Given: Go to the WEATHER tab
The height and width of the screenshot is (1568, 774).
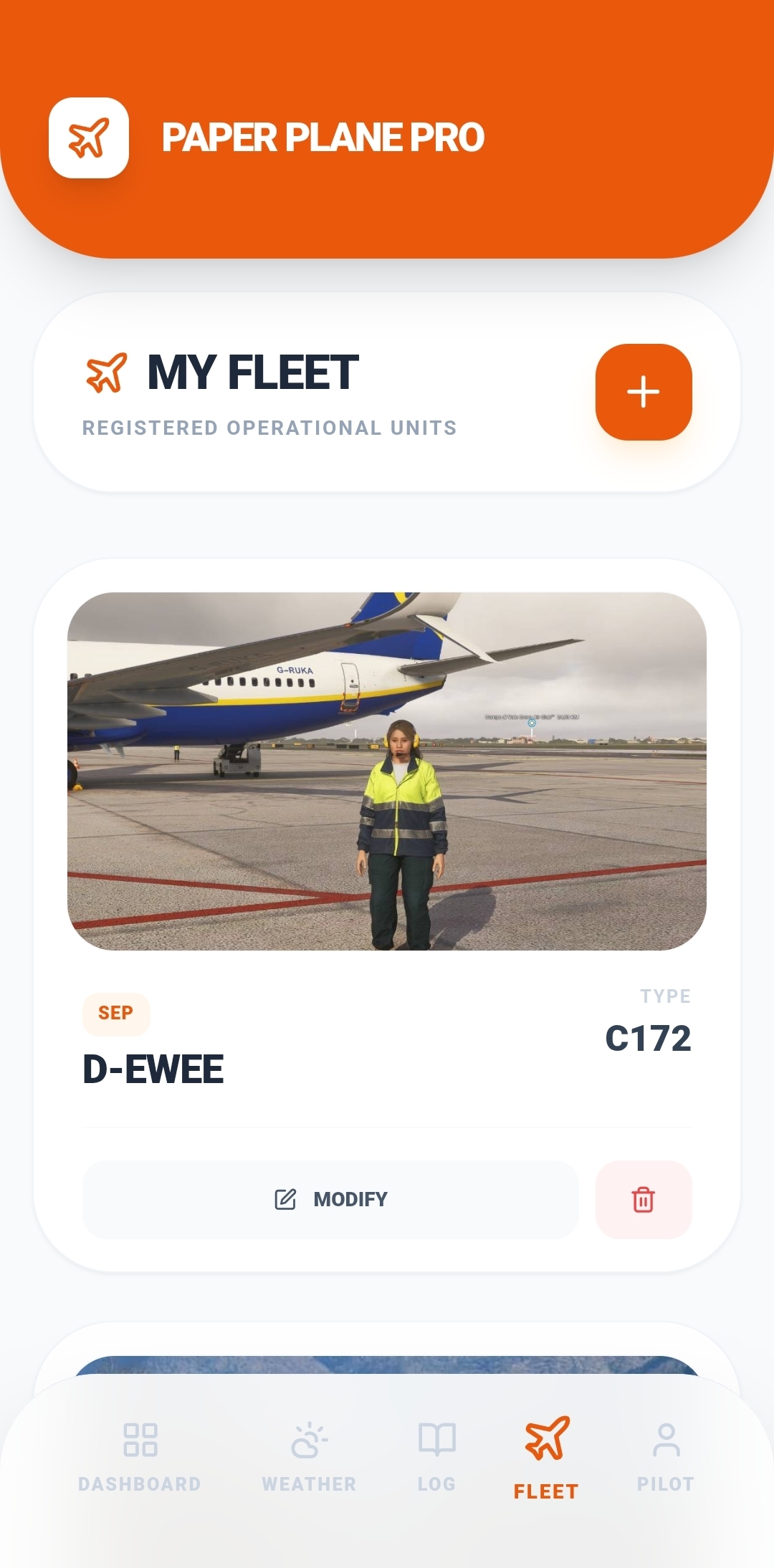Looking at the screenshot, I should click(308, 1483).
